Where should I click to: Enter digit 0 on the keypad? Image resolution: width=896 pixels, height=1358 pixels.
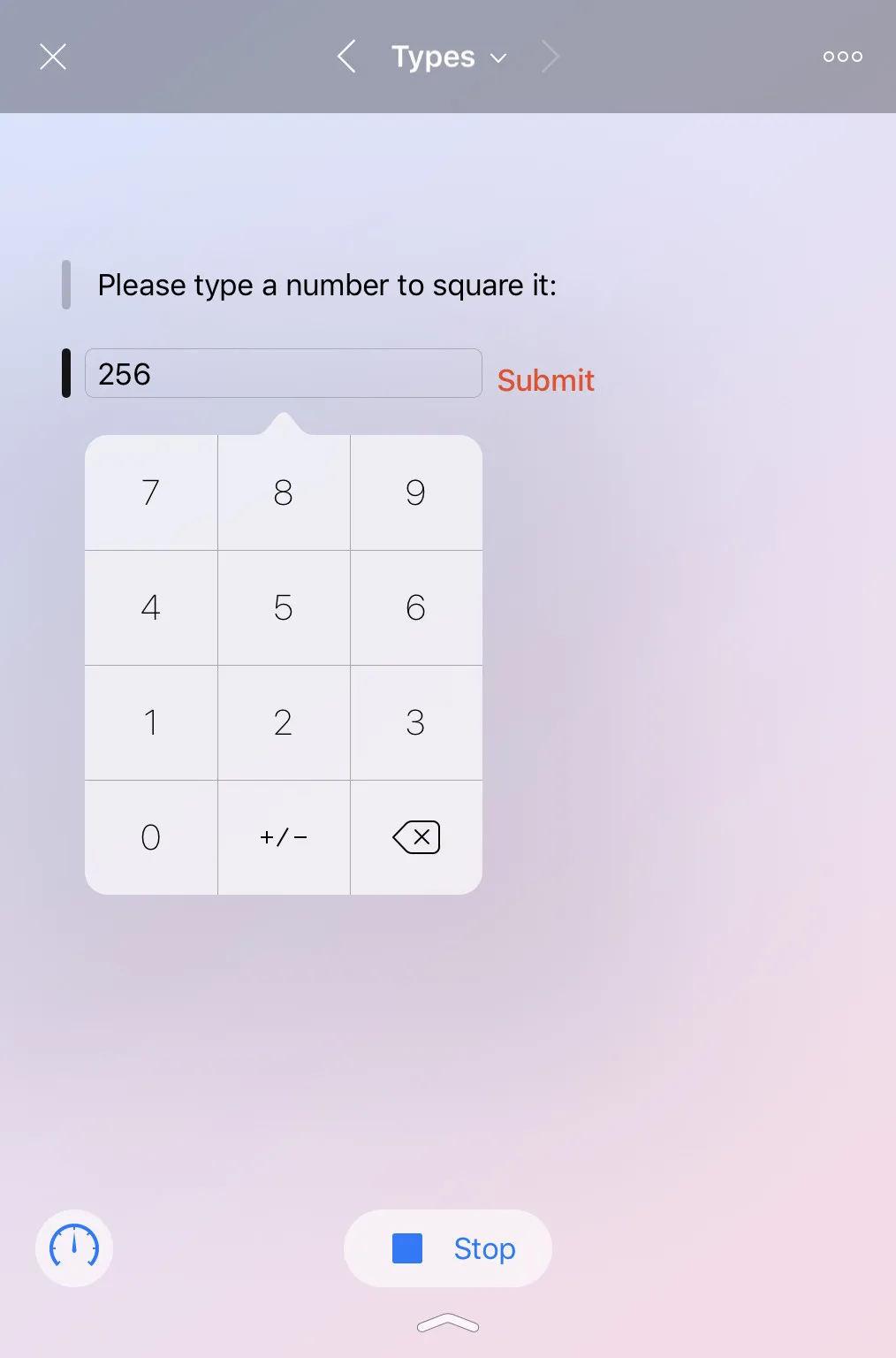click(151, 837)
